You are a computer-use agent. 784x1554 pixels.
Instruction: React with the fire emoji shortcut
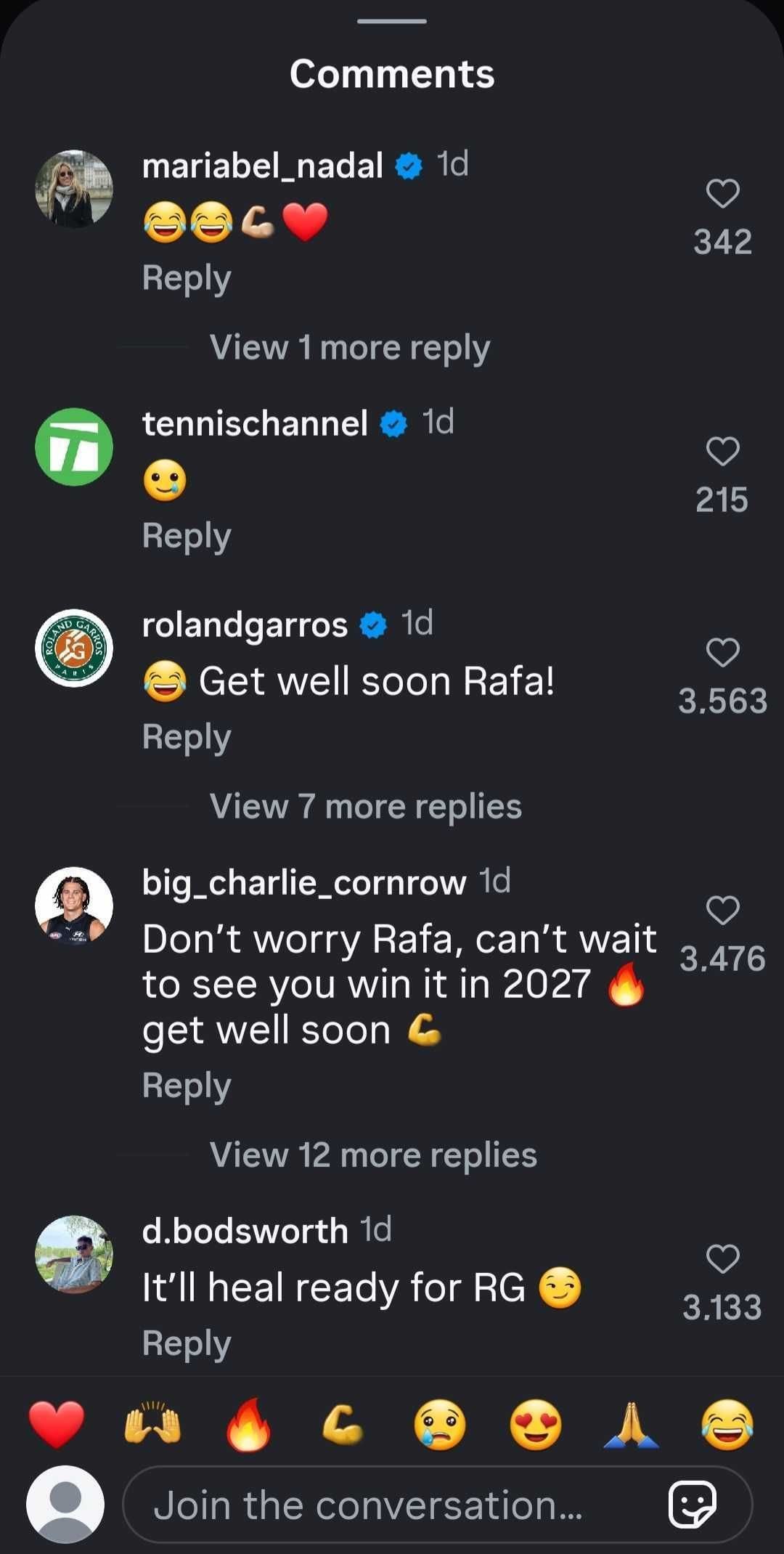click(248, 1425)
